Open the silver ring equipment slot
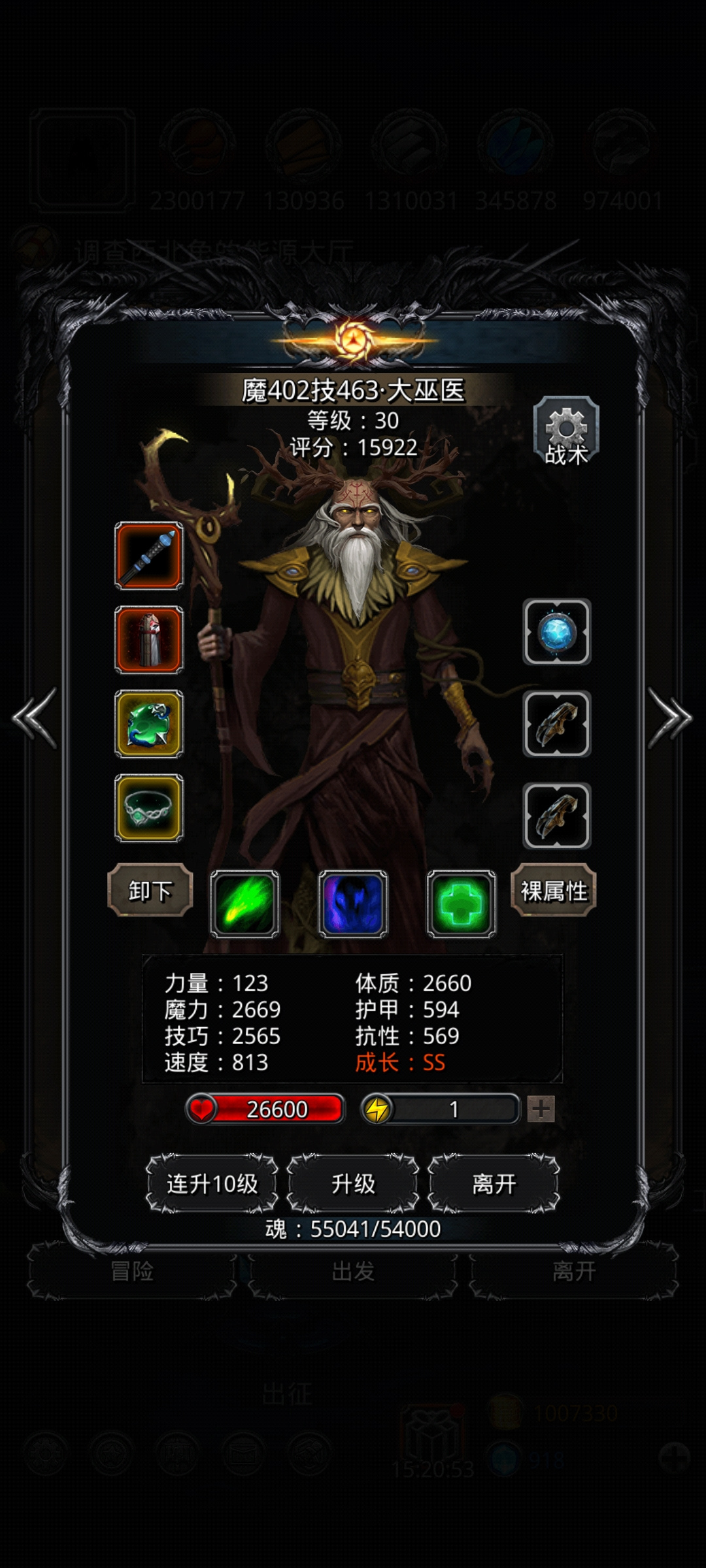706x1568 pixels. 149,808
